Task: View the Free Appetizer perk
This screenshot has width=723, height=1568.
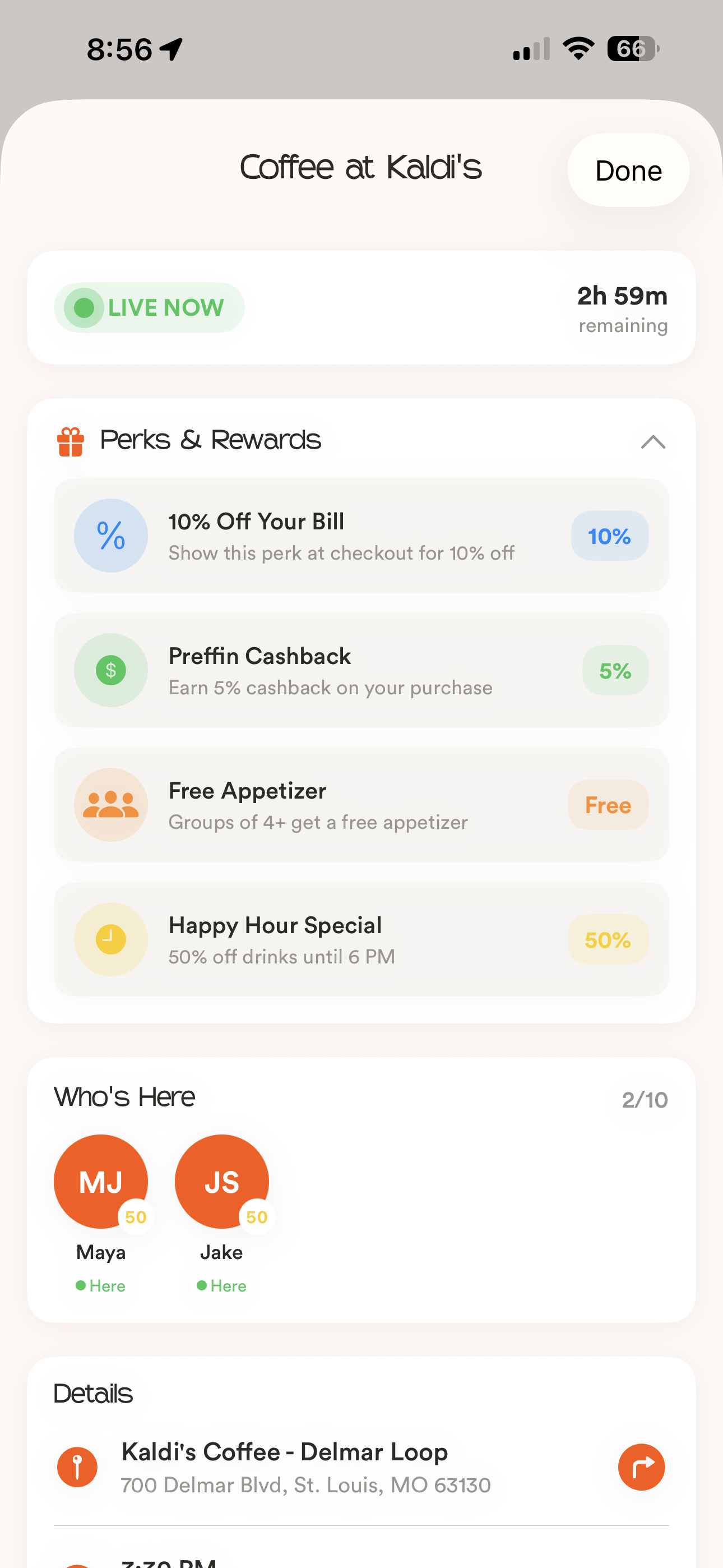Action: (x=361, y=805)
